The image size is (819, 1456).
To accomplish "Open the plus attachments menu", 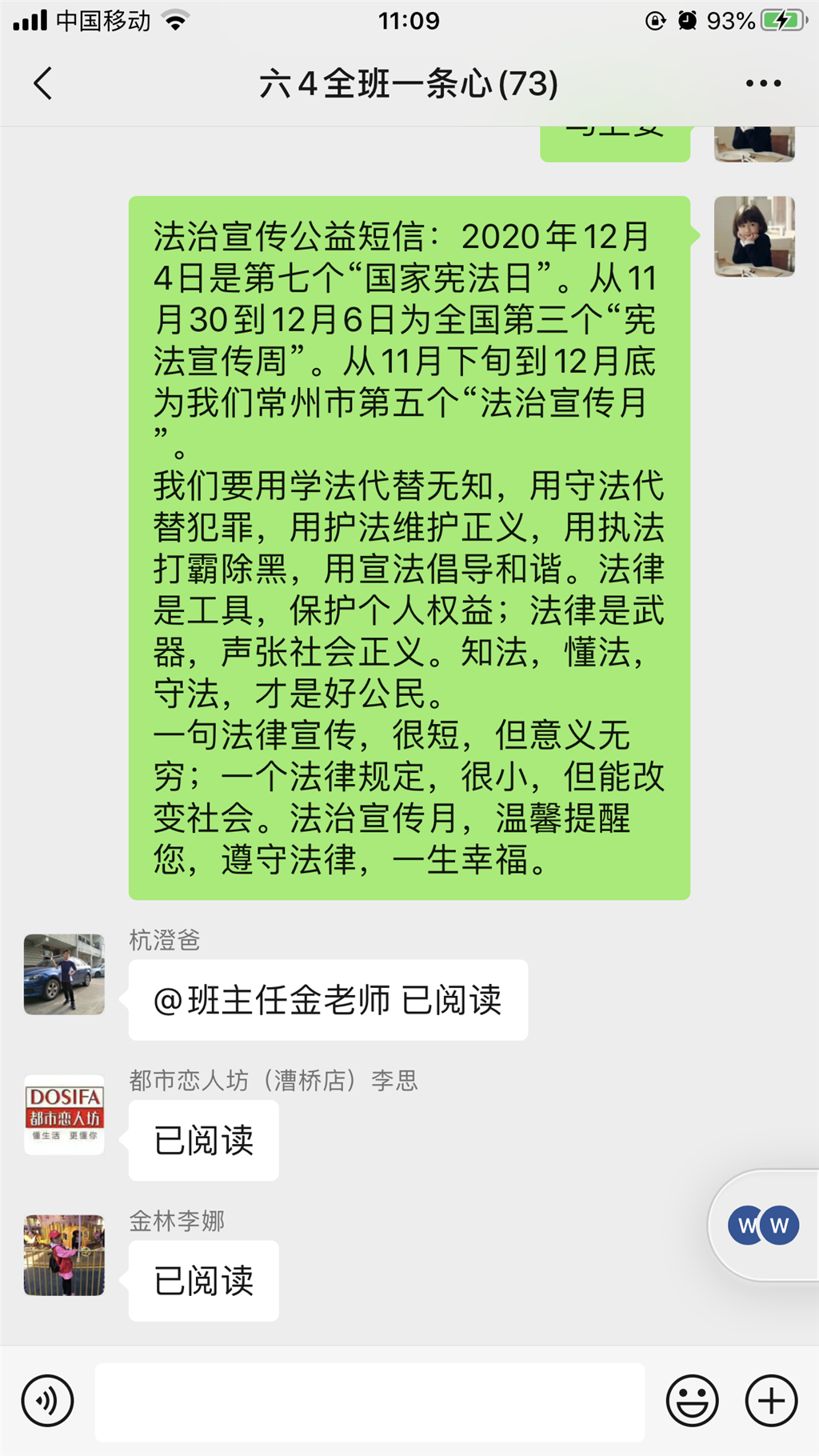I will tap(771, 1401).
